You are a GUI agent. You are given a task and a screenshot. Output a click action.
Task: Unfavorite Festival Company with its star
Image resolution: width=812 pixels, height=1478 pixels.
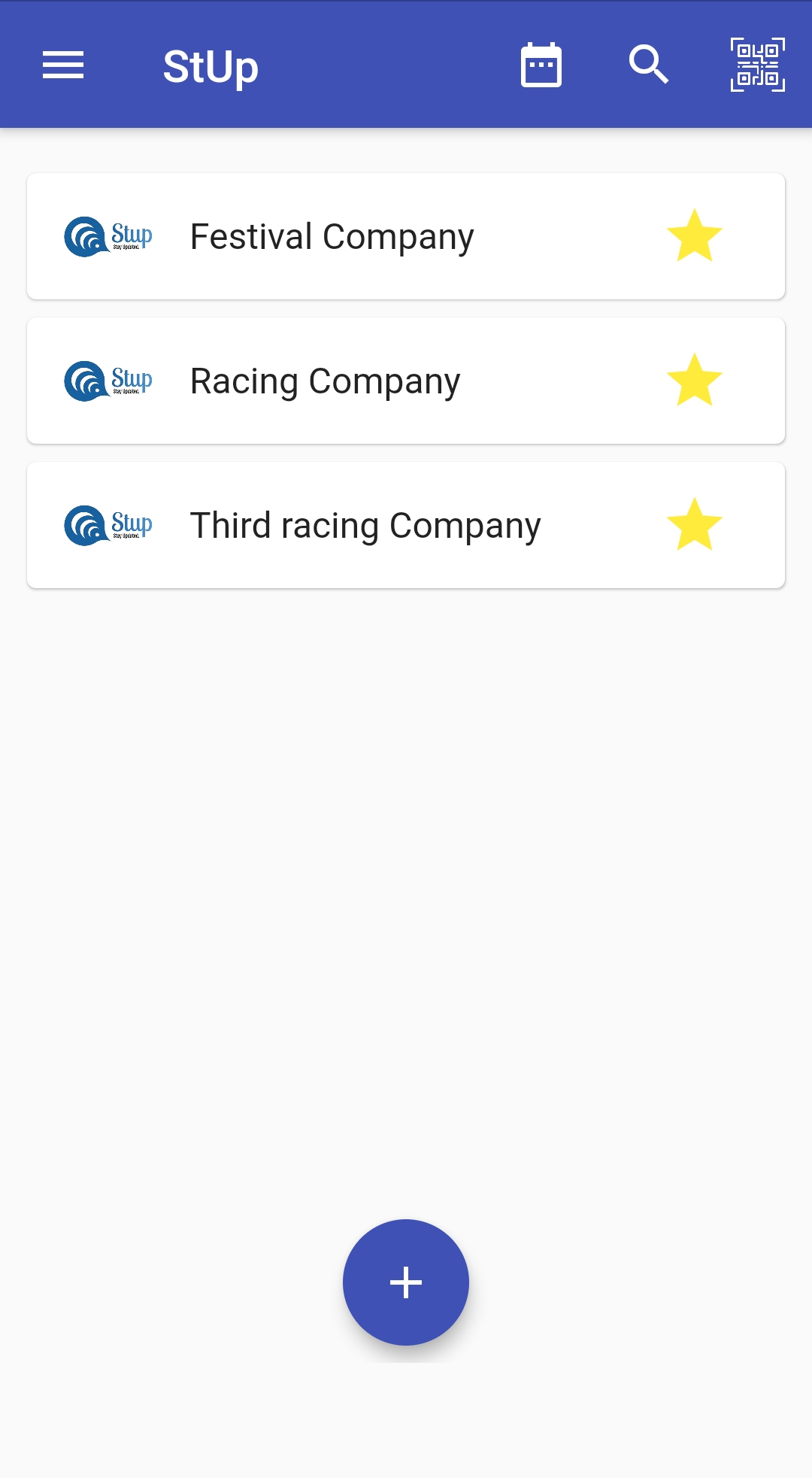(694, 236)
